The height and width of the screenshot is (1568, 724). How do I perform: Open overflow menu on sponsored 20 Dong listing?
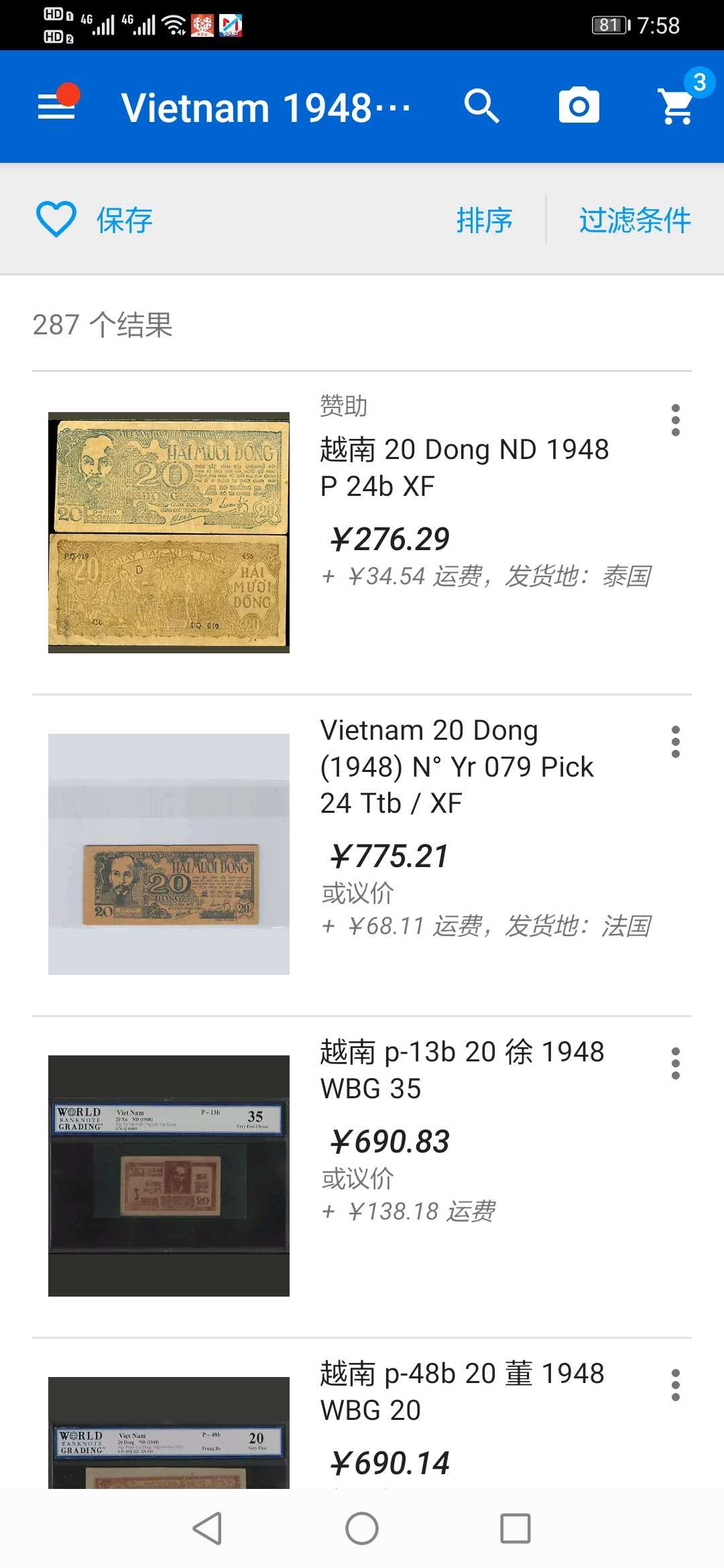coord(676,419)
